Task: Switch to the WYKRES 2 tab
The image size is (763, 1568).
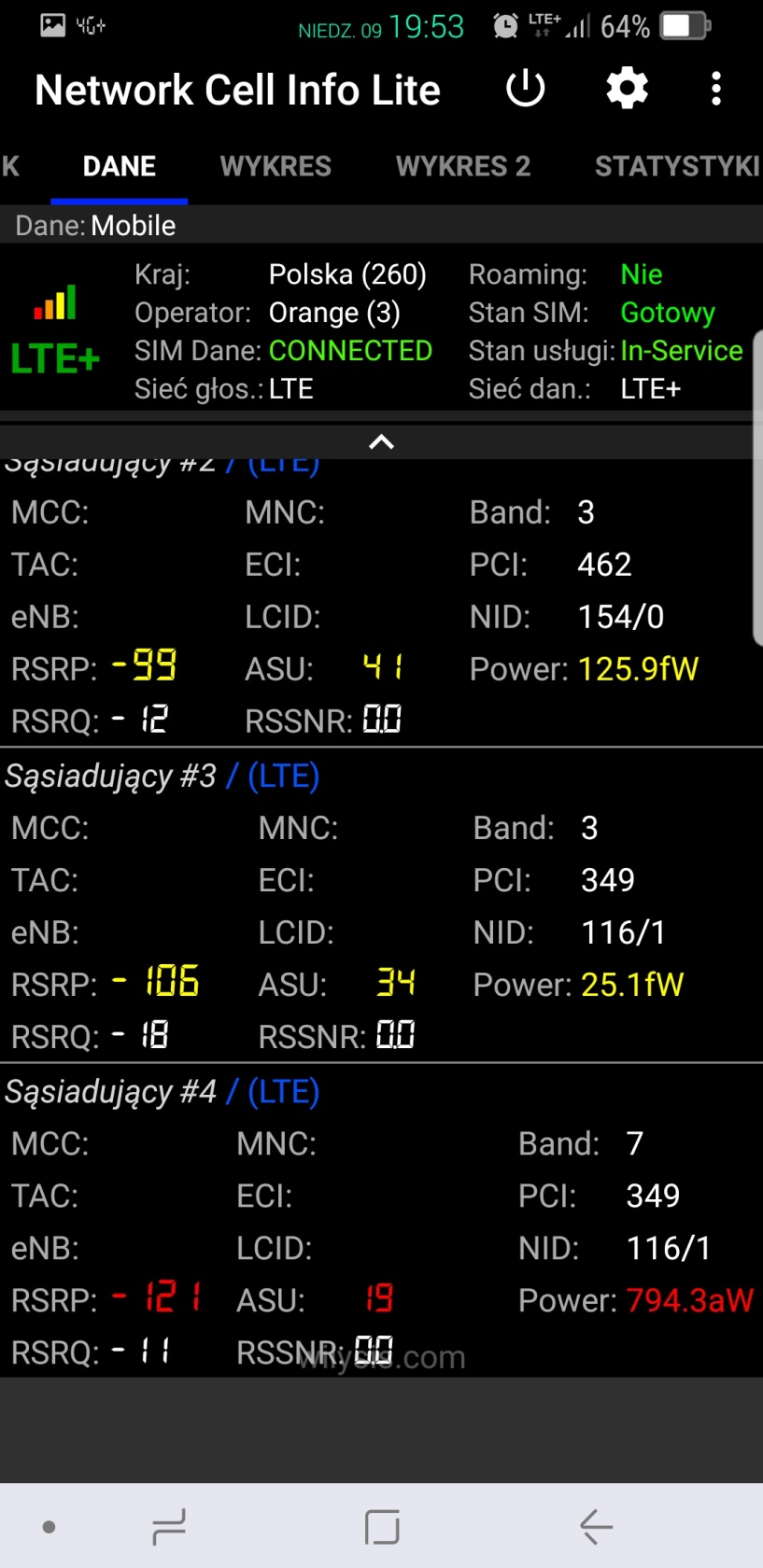Action: (463, 166)
